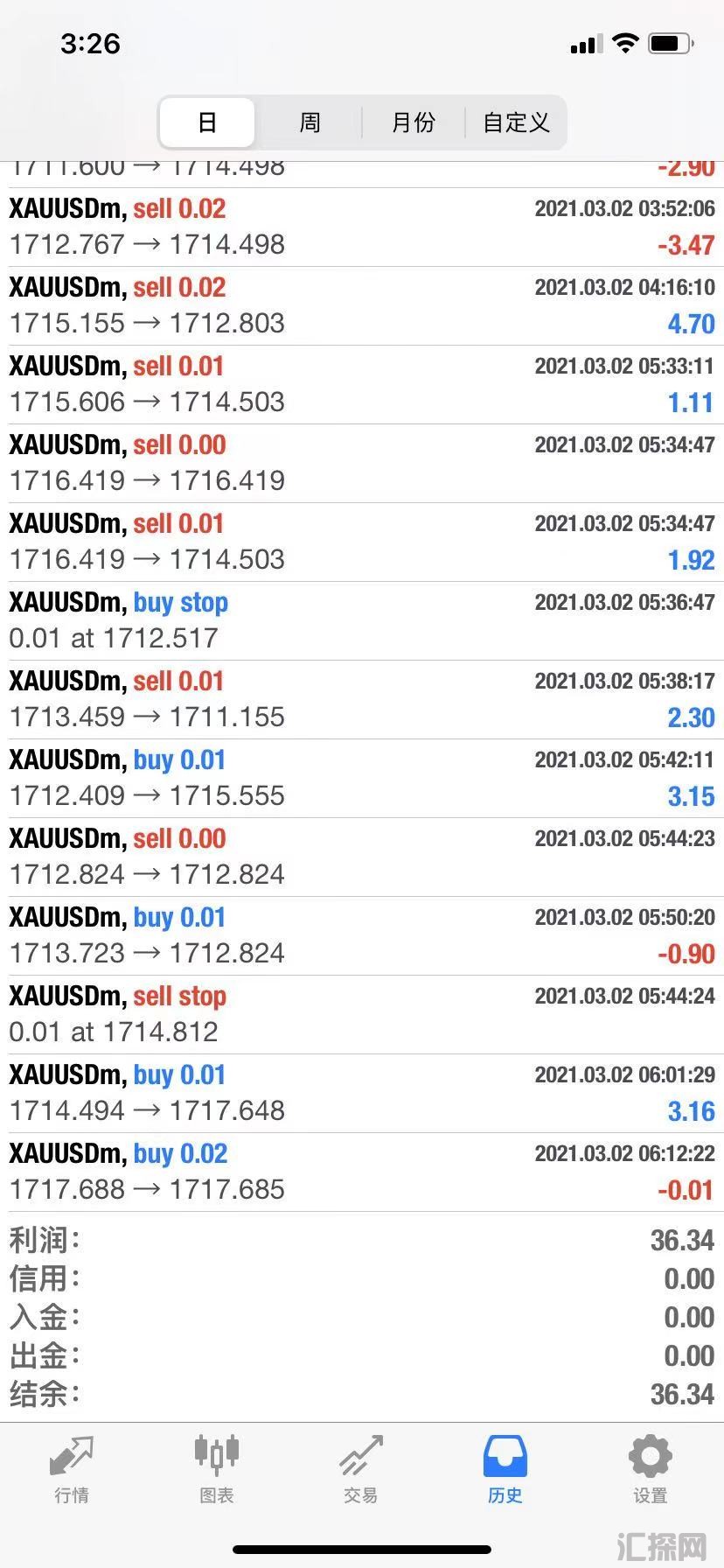The image size is (724, 1568).
Task: Open the buy 0.02 trade at 06:12:22
Action: coord(362,1172)
